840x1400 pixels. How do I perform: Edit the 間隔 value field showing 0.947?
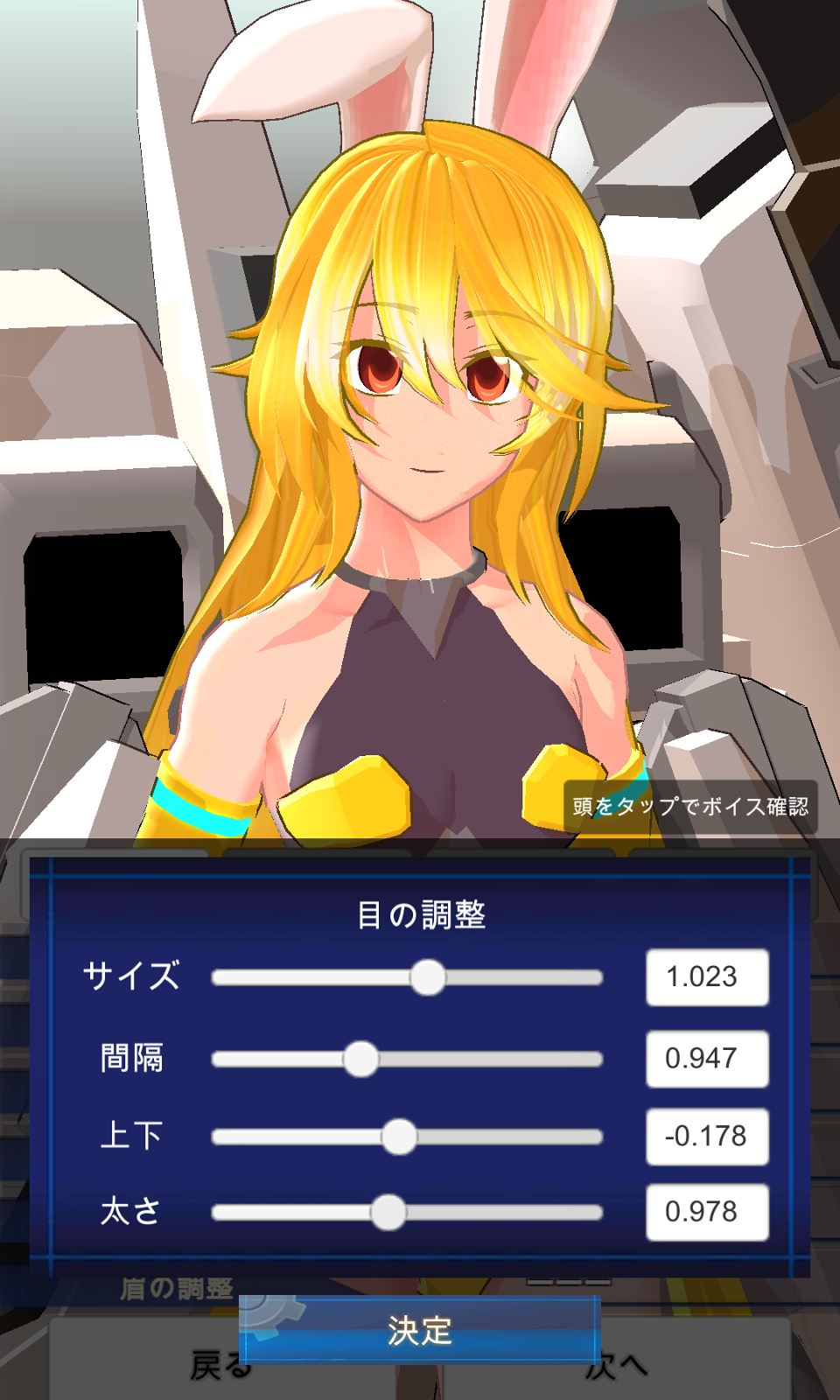click(x=707, y=1058)
